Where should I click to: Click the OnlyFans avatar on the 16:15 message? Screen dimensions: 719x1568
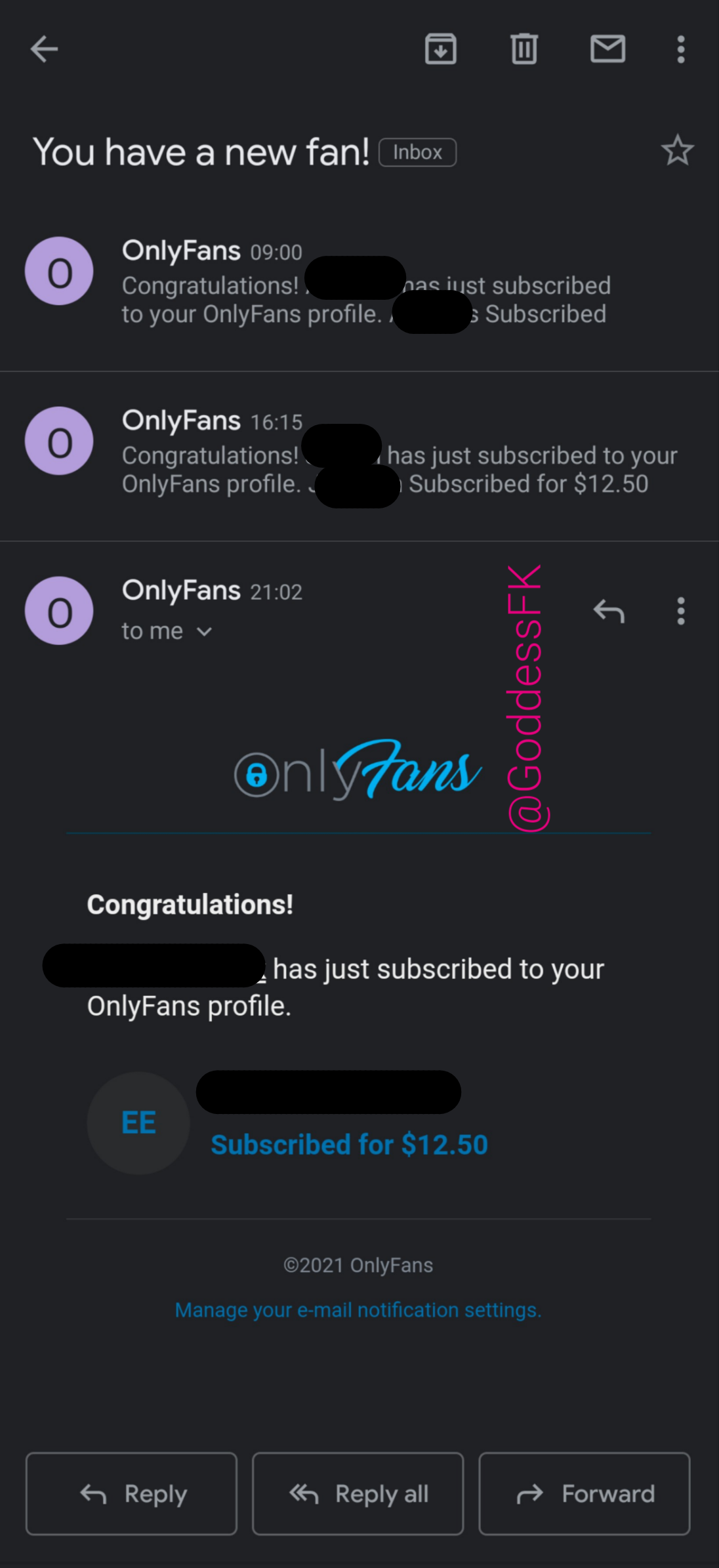tap(58, 440)
